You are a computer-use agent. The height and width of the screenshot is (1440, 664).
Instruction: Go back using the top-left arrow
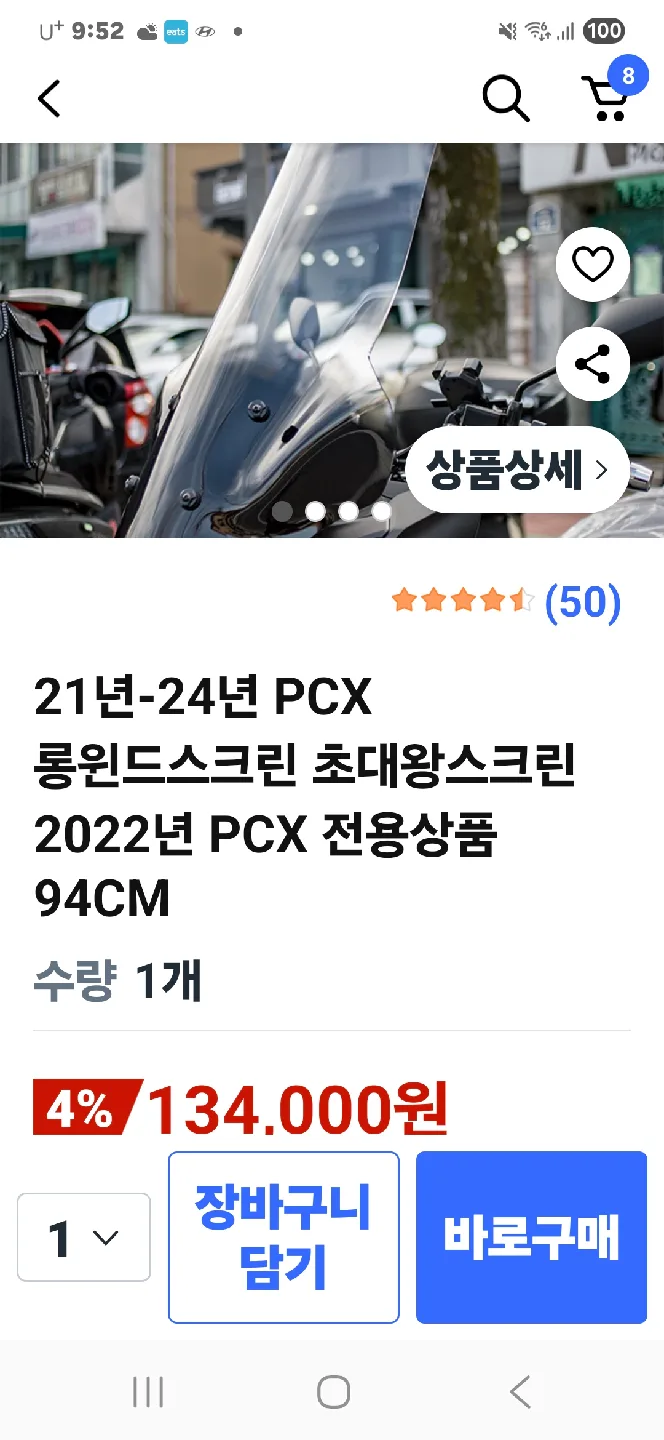(49, 98)
